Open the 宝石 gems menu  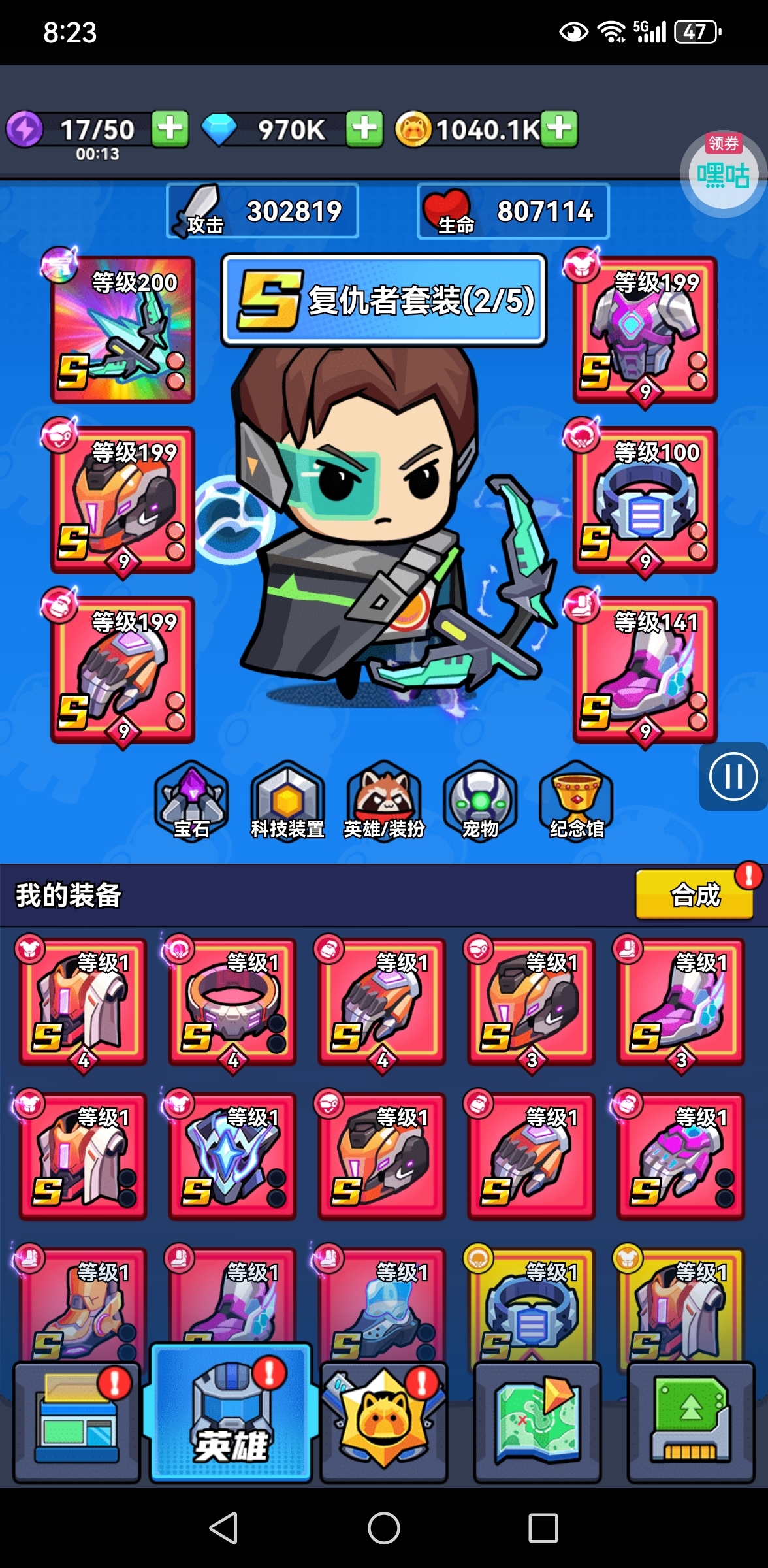[x=191, y=802]
